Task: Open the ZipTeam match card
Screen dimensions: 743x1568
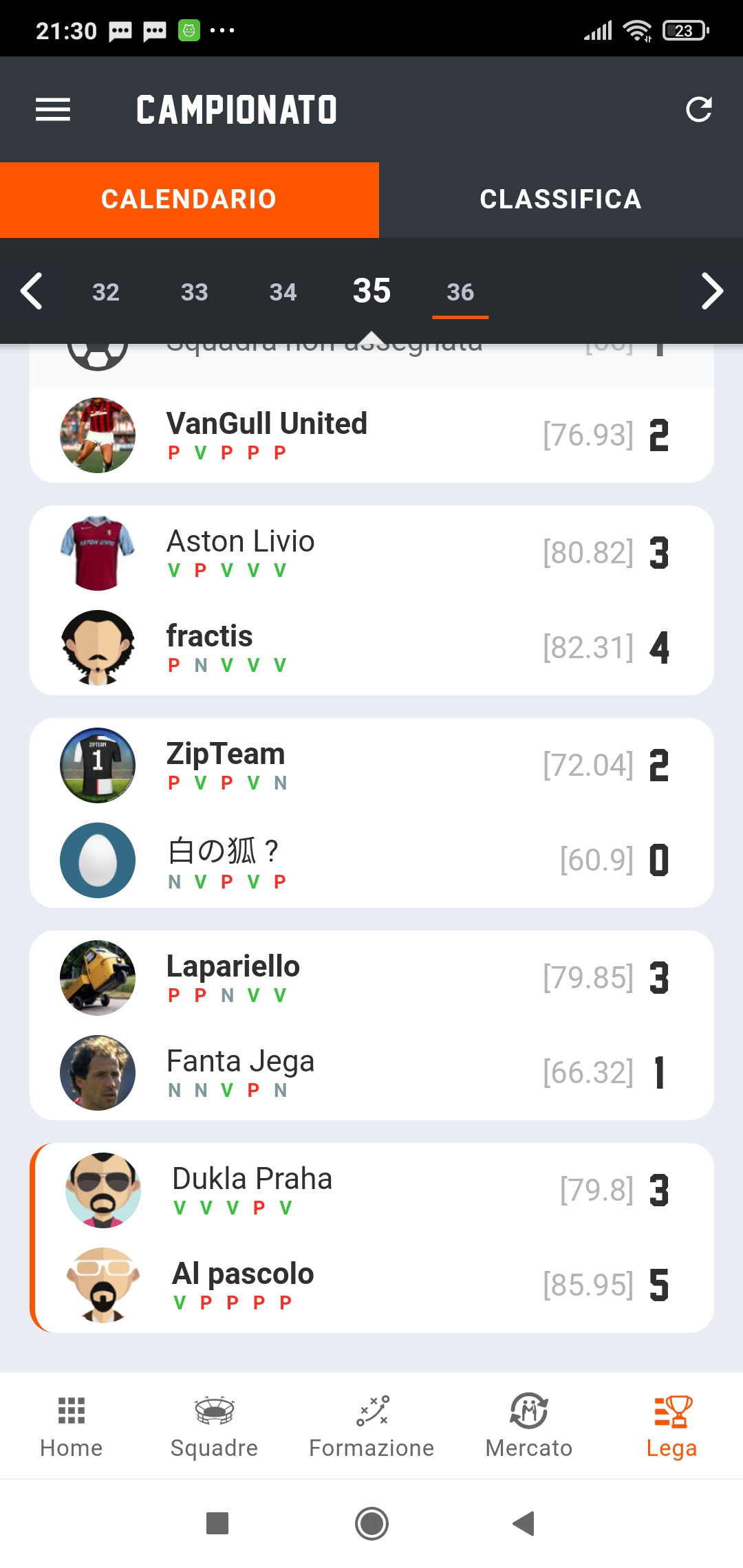Action: tap(371, 812)
